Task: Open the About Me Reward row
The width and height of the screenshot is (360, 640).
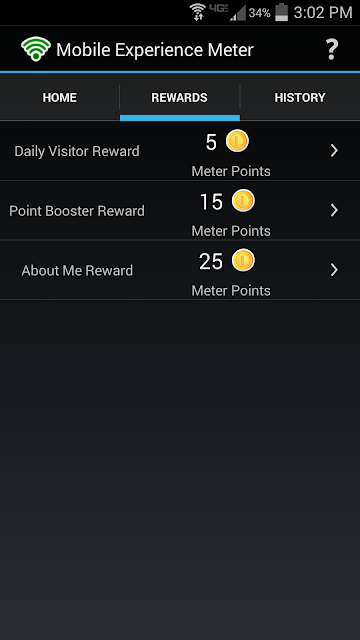Action: tap(180, 270)
